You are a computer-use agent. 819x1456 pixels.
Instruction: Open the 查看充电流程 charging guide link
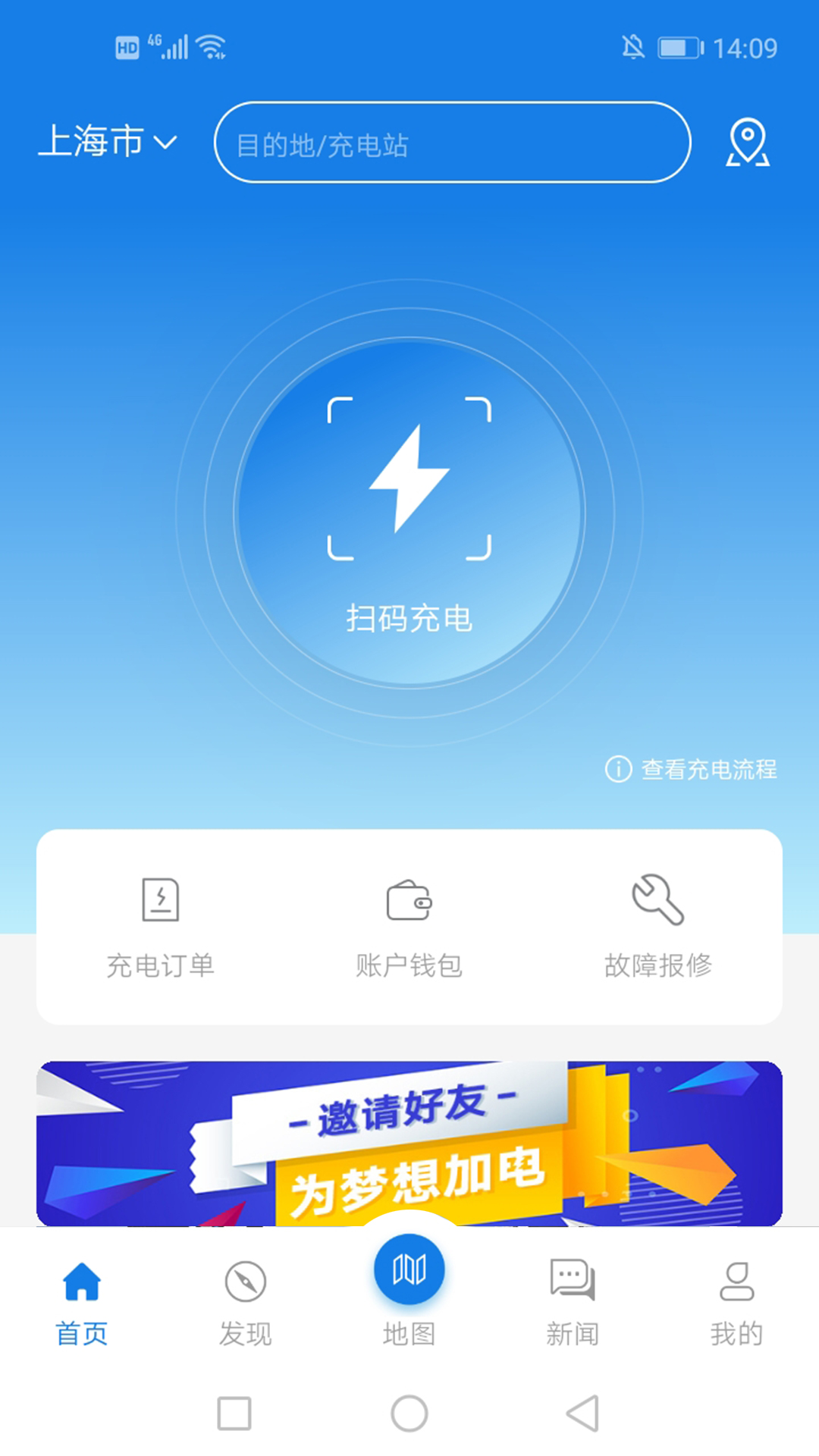[x=709, y=770]
